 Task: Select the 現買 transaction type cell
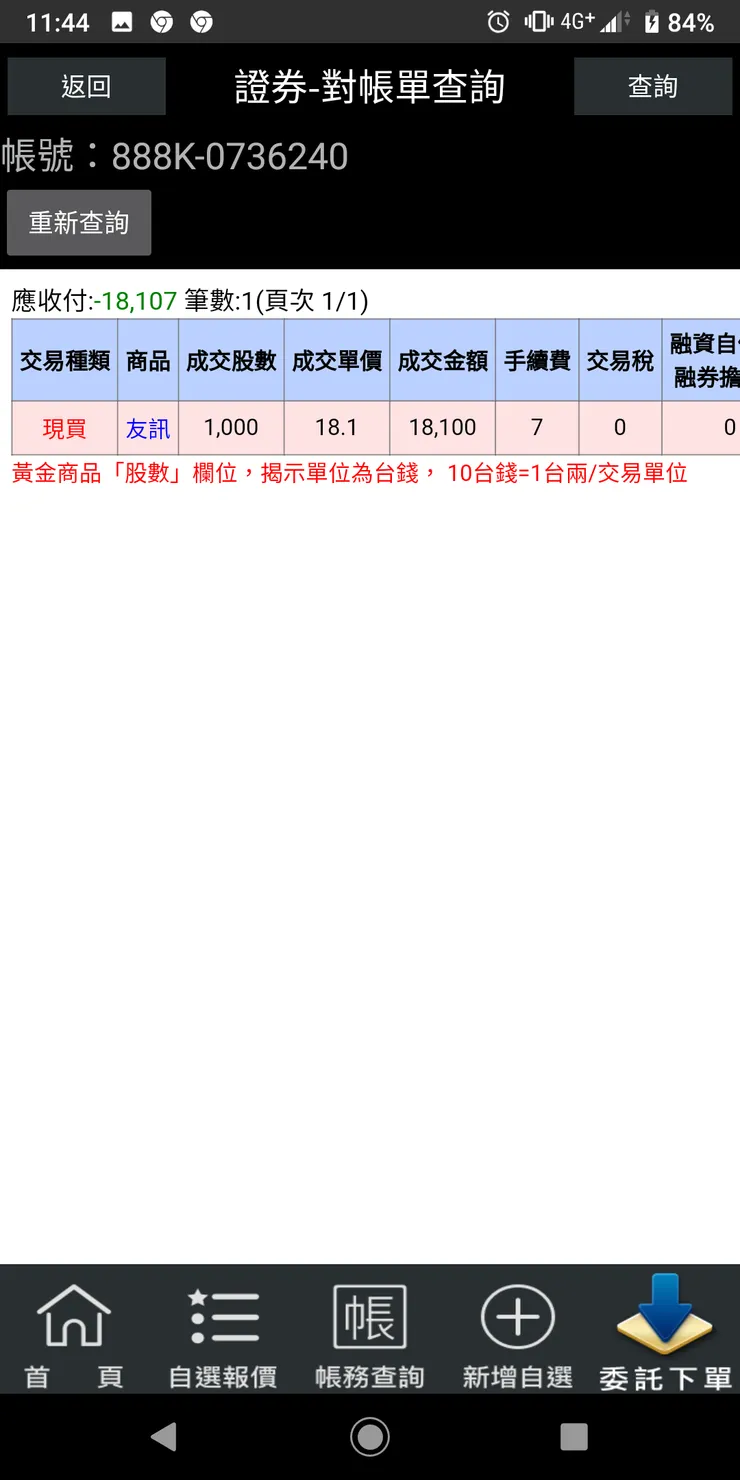(63, 427)
